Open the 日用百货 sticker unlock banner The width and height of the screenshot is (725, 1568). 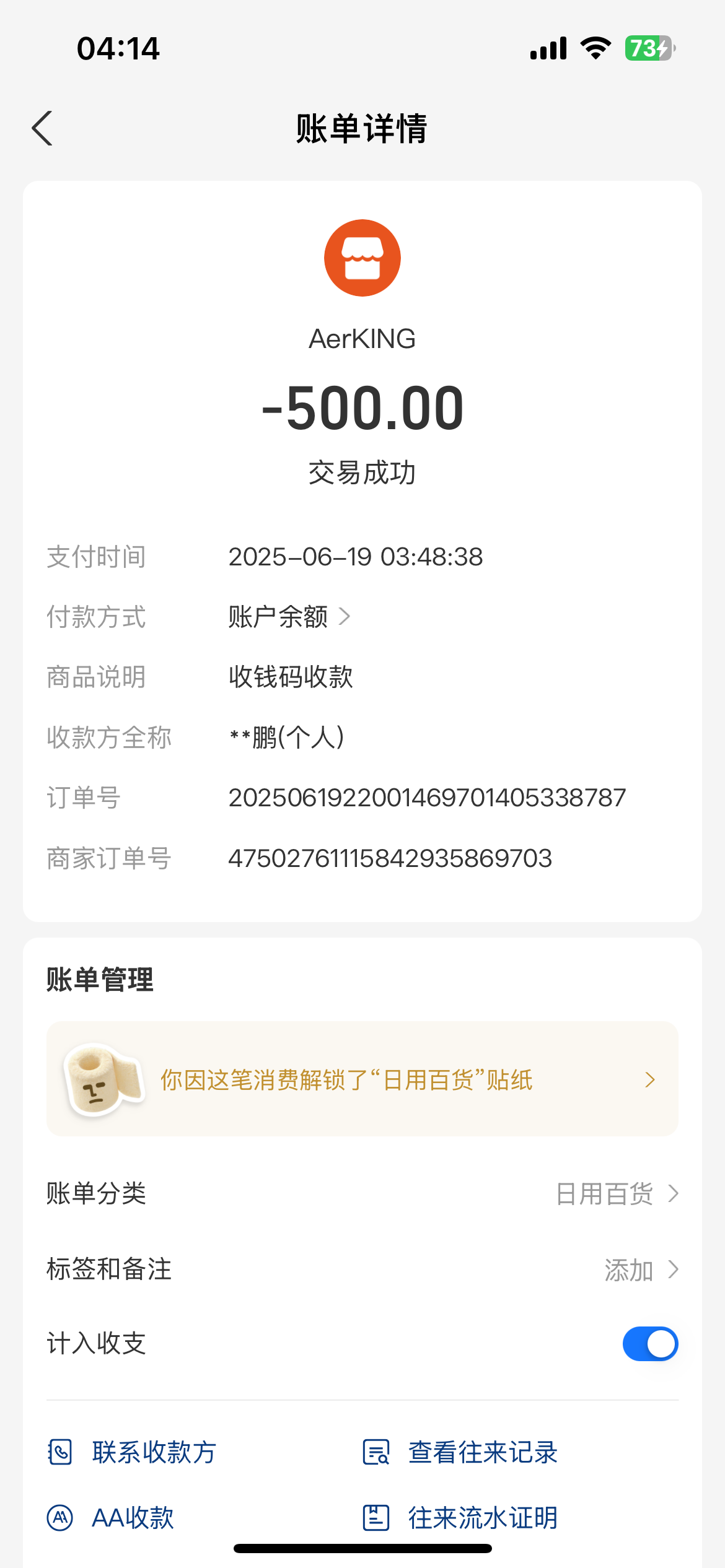click(362, 1079)
